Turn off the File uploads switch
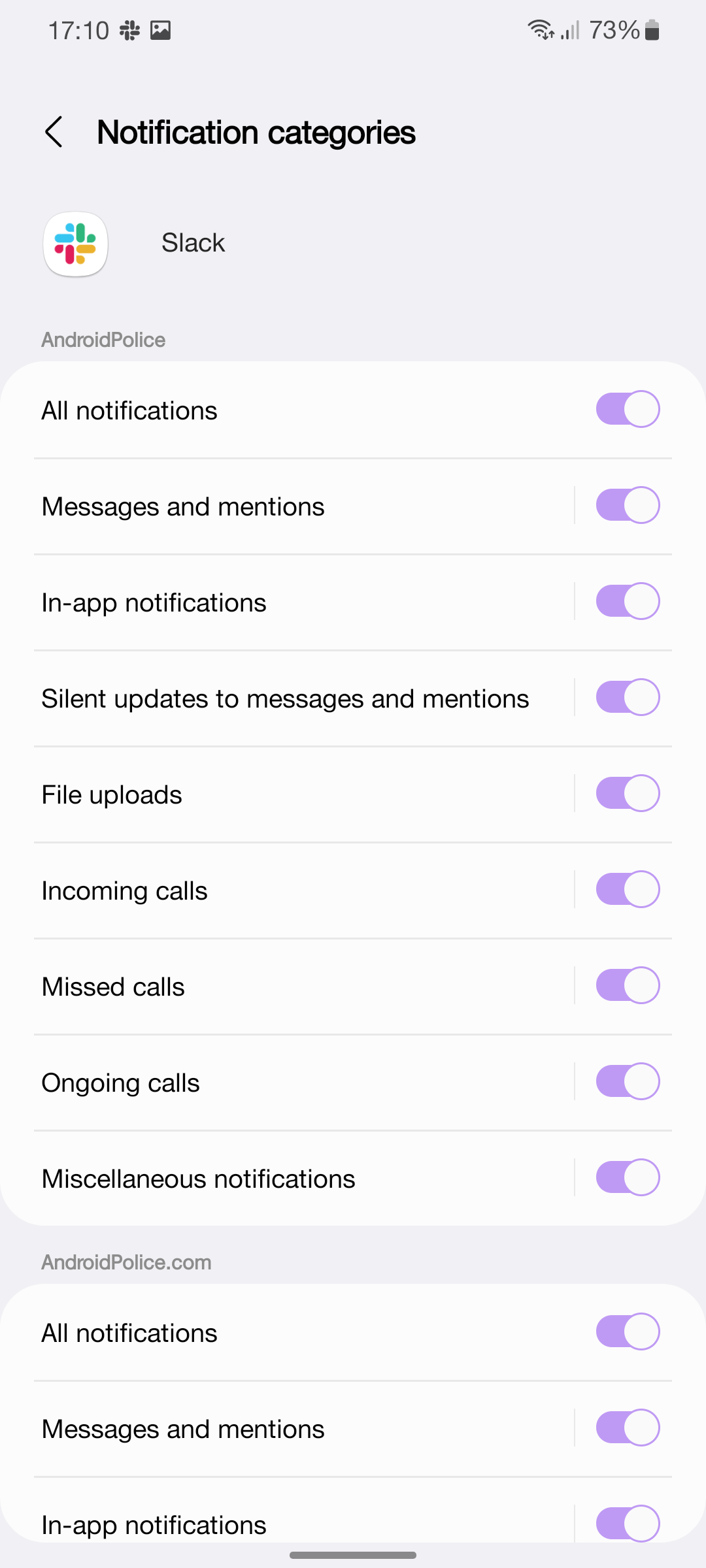The height and width of the screenshot is (1568, 706). coord(628,792)
